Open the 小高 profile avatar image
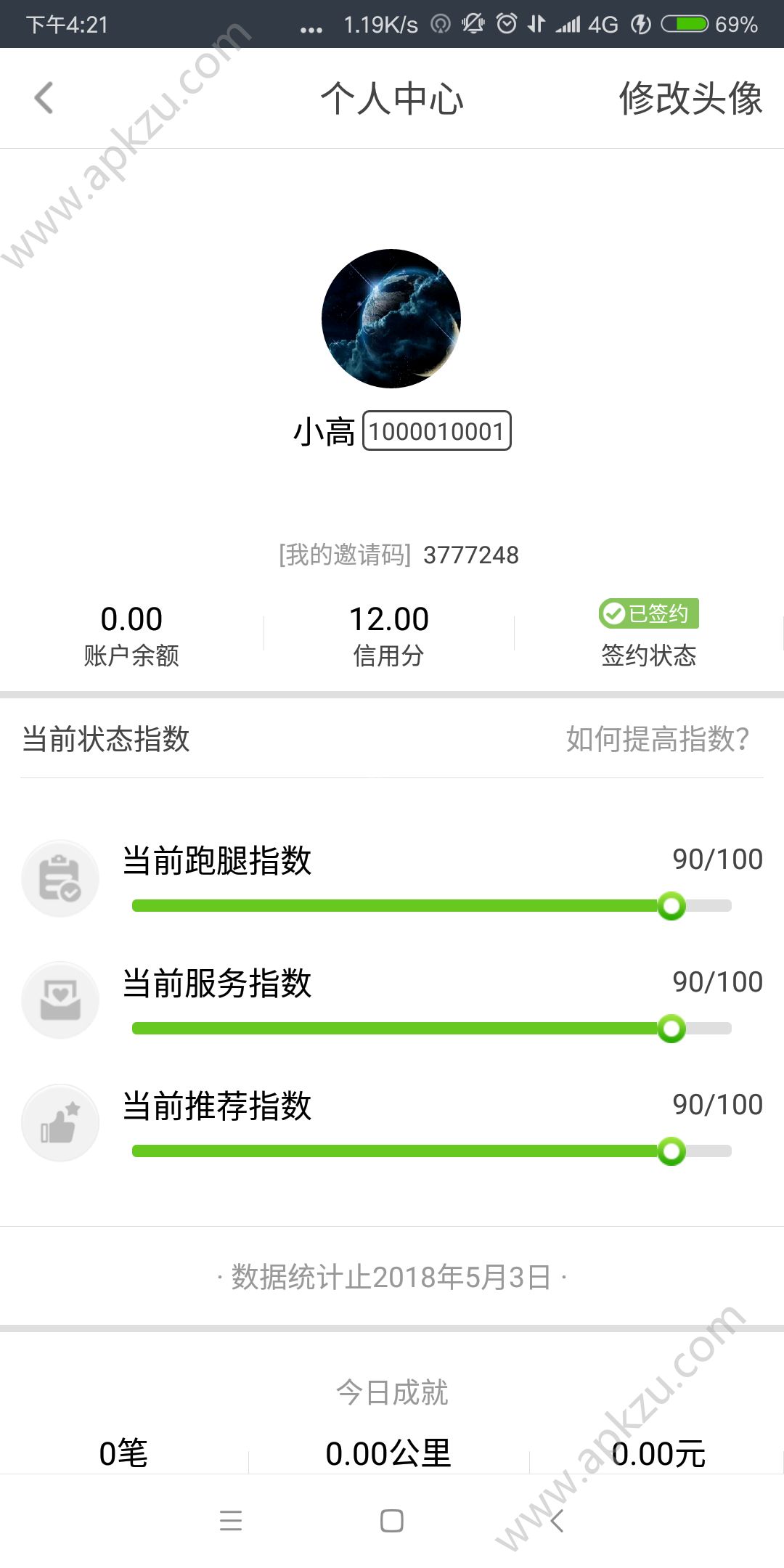 pos(392,317)
